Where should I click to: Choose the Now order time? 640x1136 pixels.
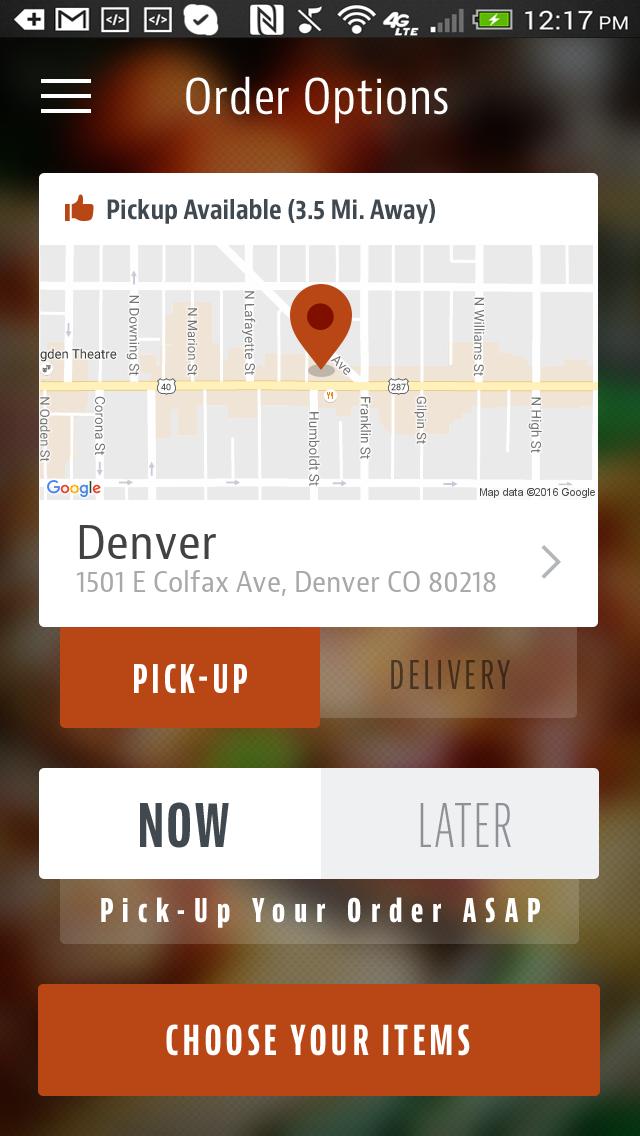pyautogui.click(x=182, y=824)
